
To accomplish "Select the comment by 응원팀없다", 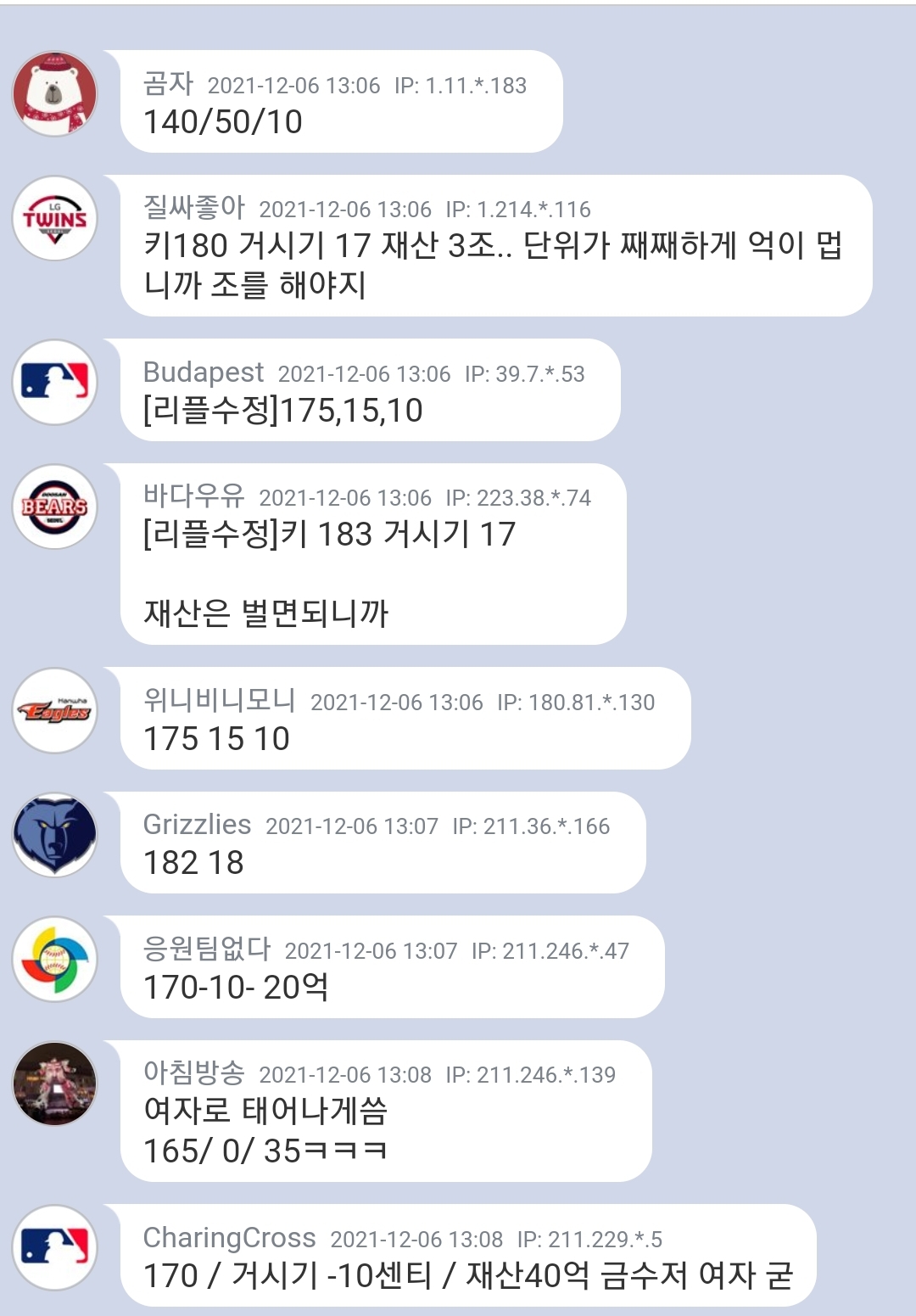I will pyautogui.click(x=392, y=966).
